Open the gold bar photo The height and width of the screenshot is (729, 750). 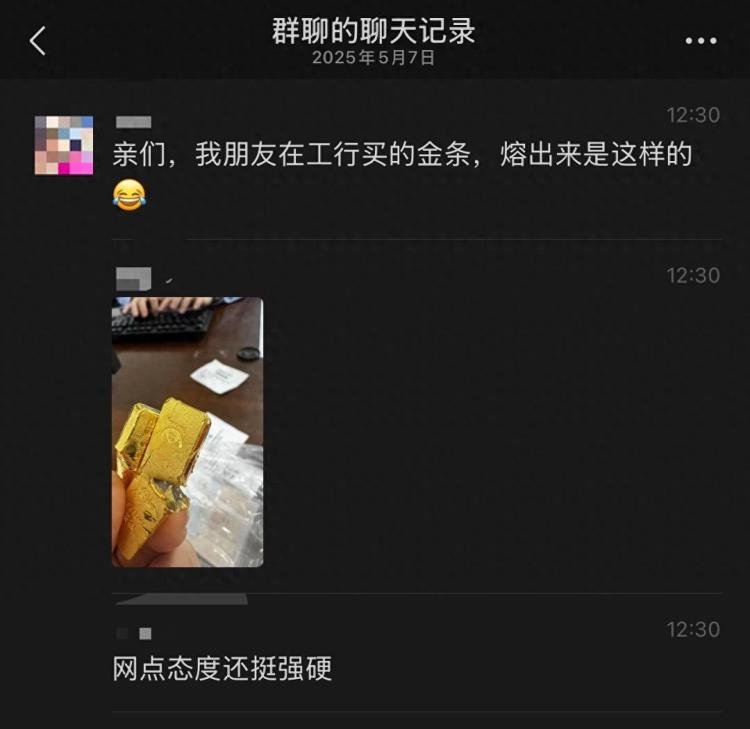(x=187, y=432)
